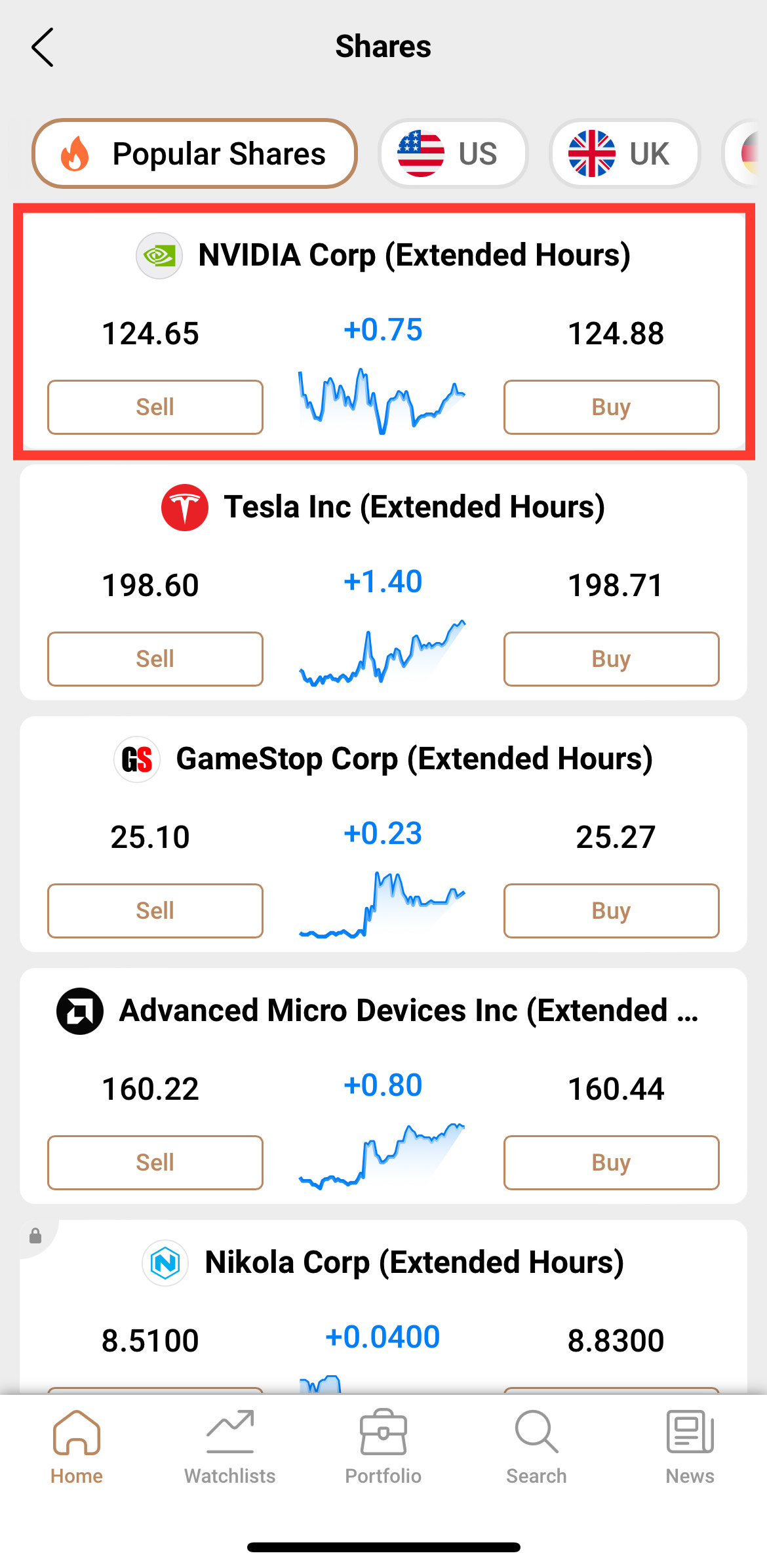Switch to the News tab

tap(689, 1434)
